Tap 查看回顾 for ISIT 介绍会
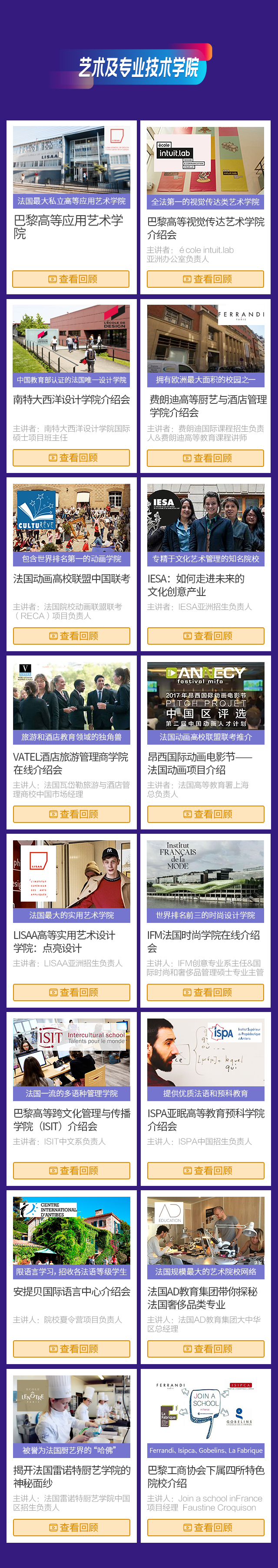 pyautogui.click(x=71, y=1171)
